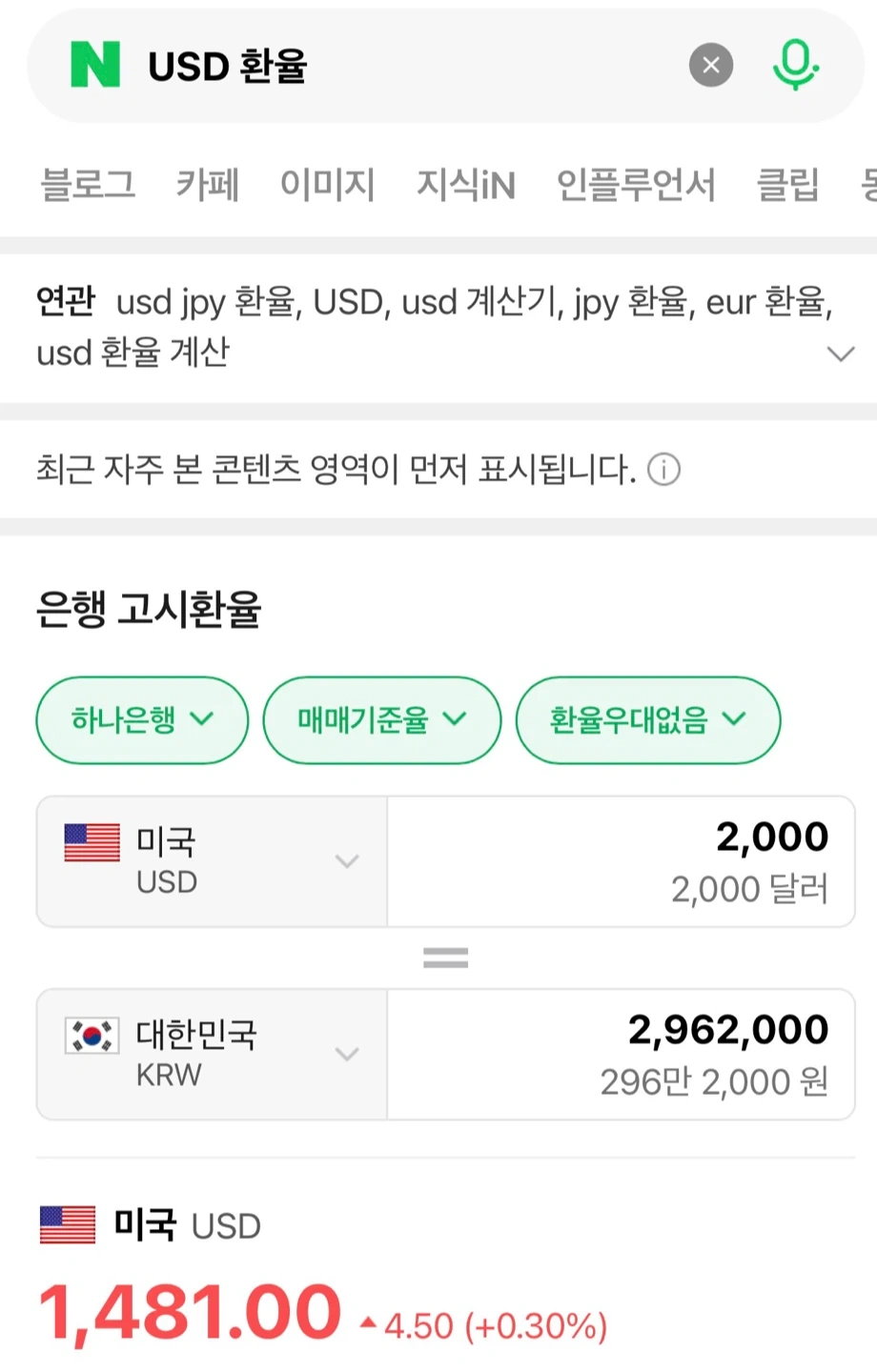This screenshot has width=877, height=1372.
Task: Expand the related searches list
Action: [x=841, y=353]
